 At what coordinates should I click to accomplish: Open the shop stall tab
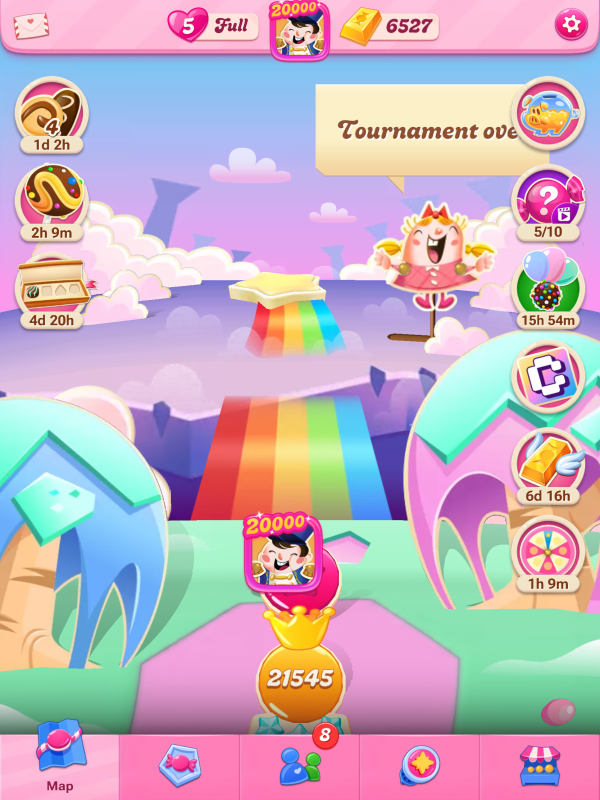(539, 766)
